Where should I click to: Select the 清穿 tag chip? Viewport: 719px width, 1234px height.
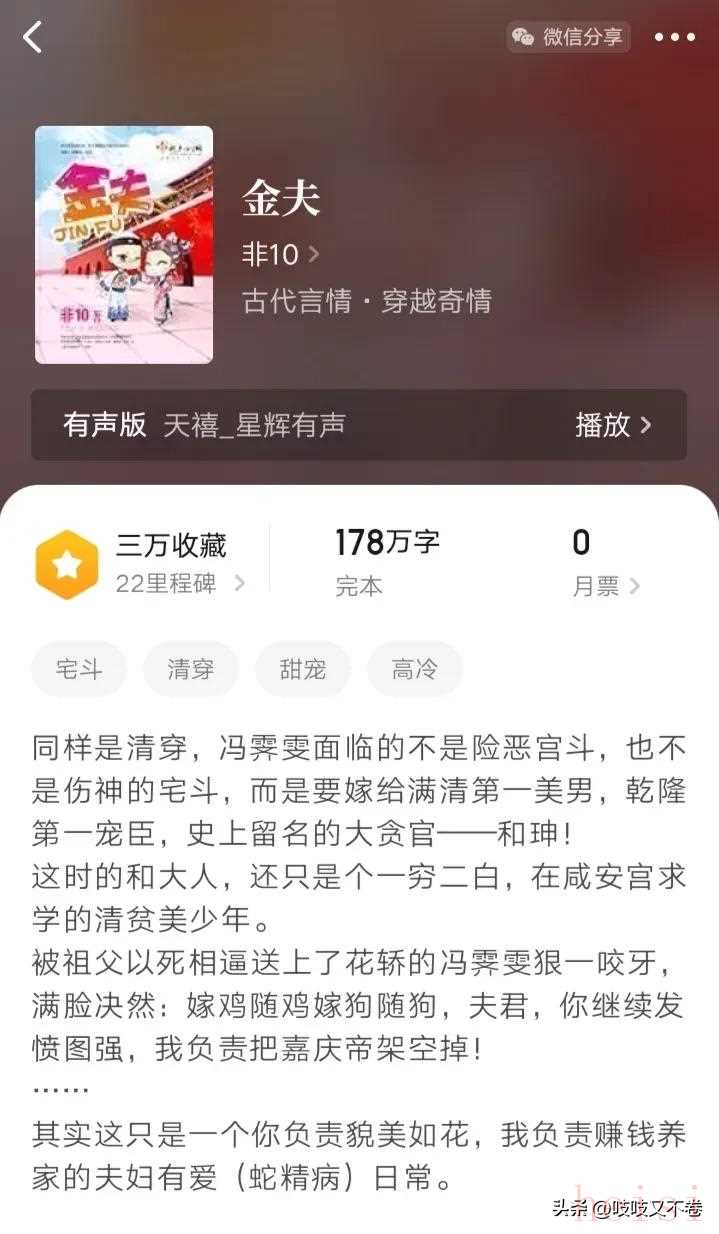[191, 669]
